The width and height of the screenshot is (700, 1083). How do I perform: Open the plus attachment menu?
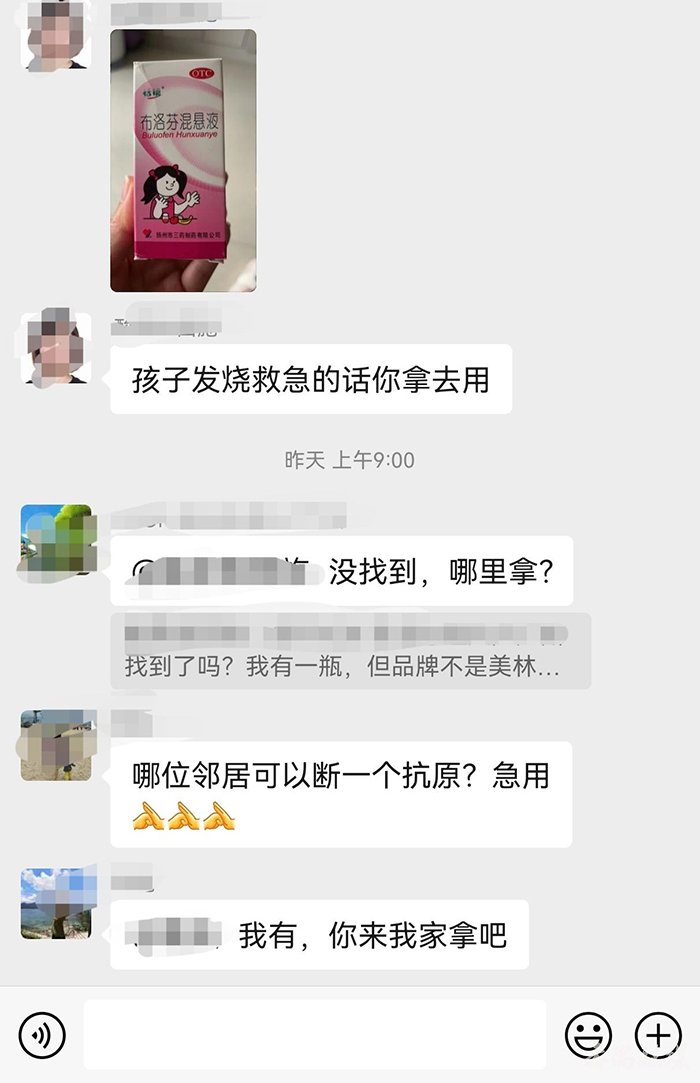pos(658,1034)
